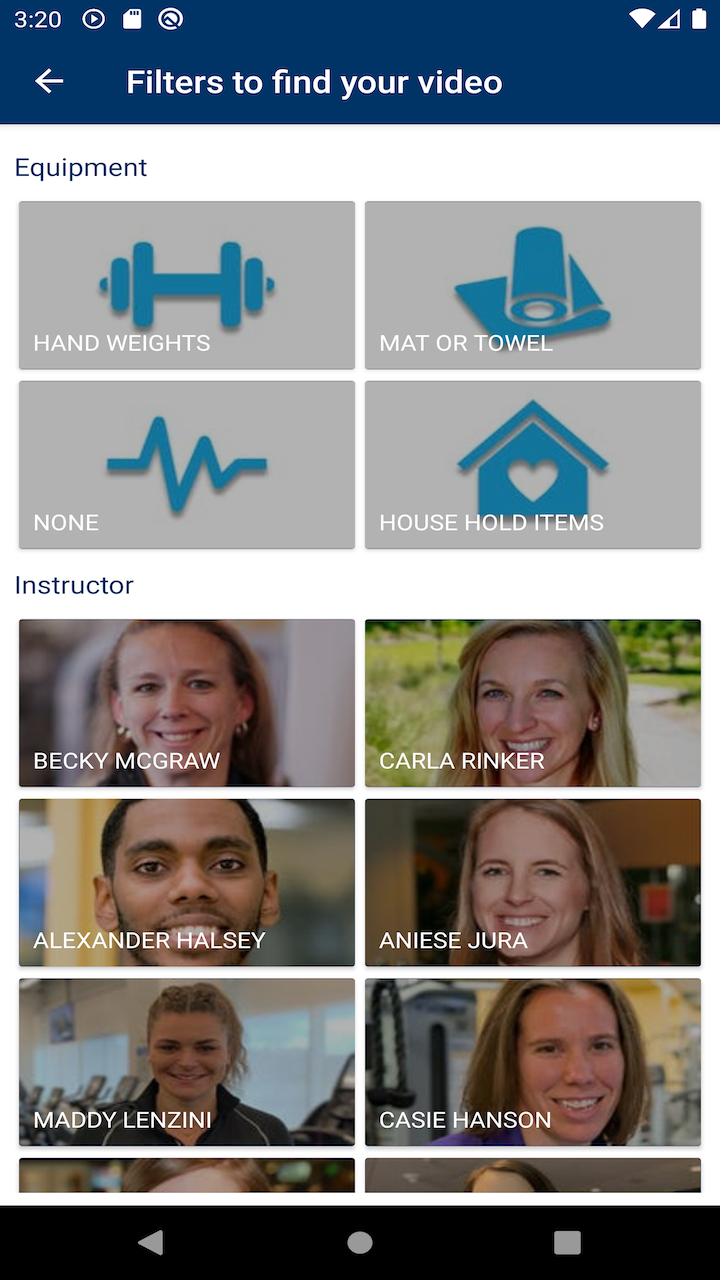Viewport: 720px width, 1280px height.
Task: Choose Alexander Halsey as instructor
Action: tap(186, 882)
